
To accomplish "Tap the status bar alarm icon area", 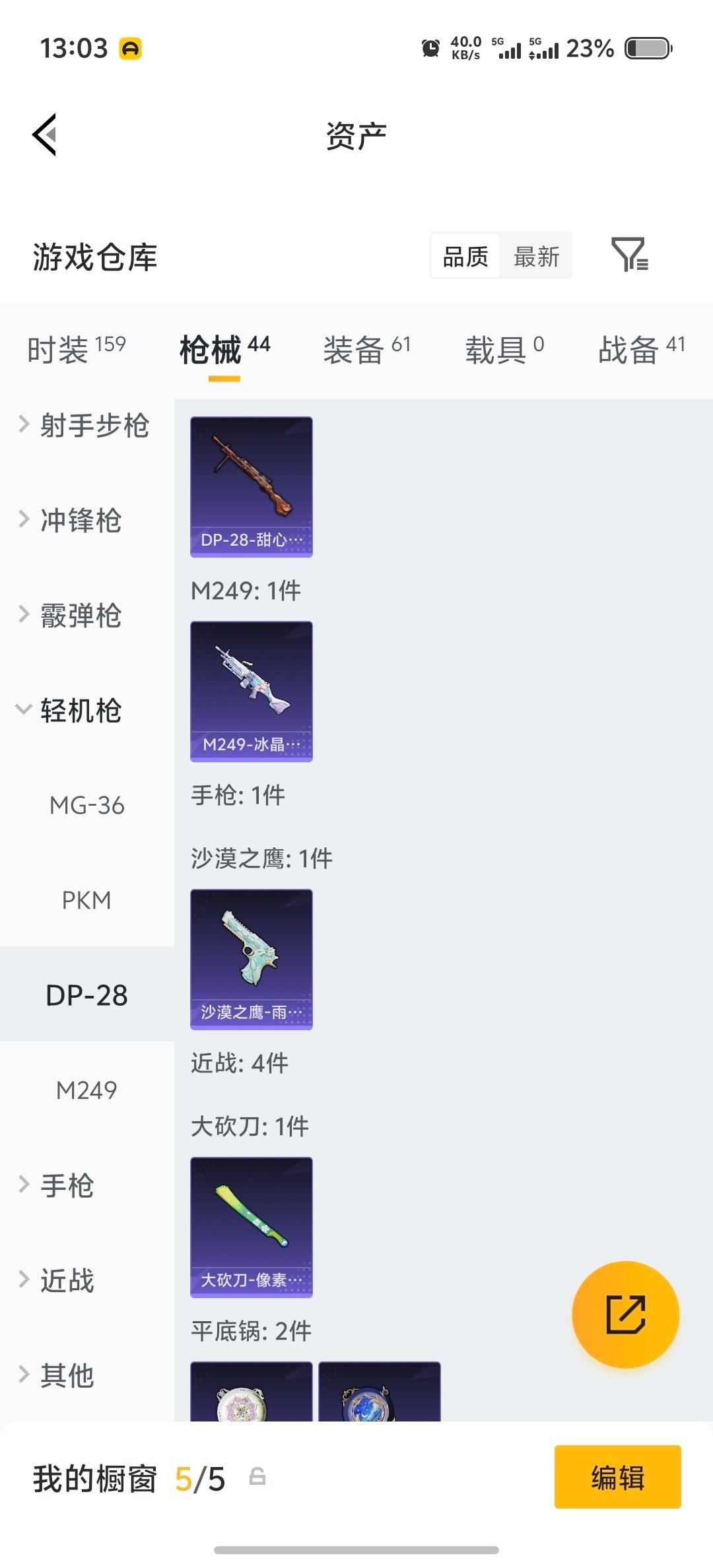I will pos(431,48).
